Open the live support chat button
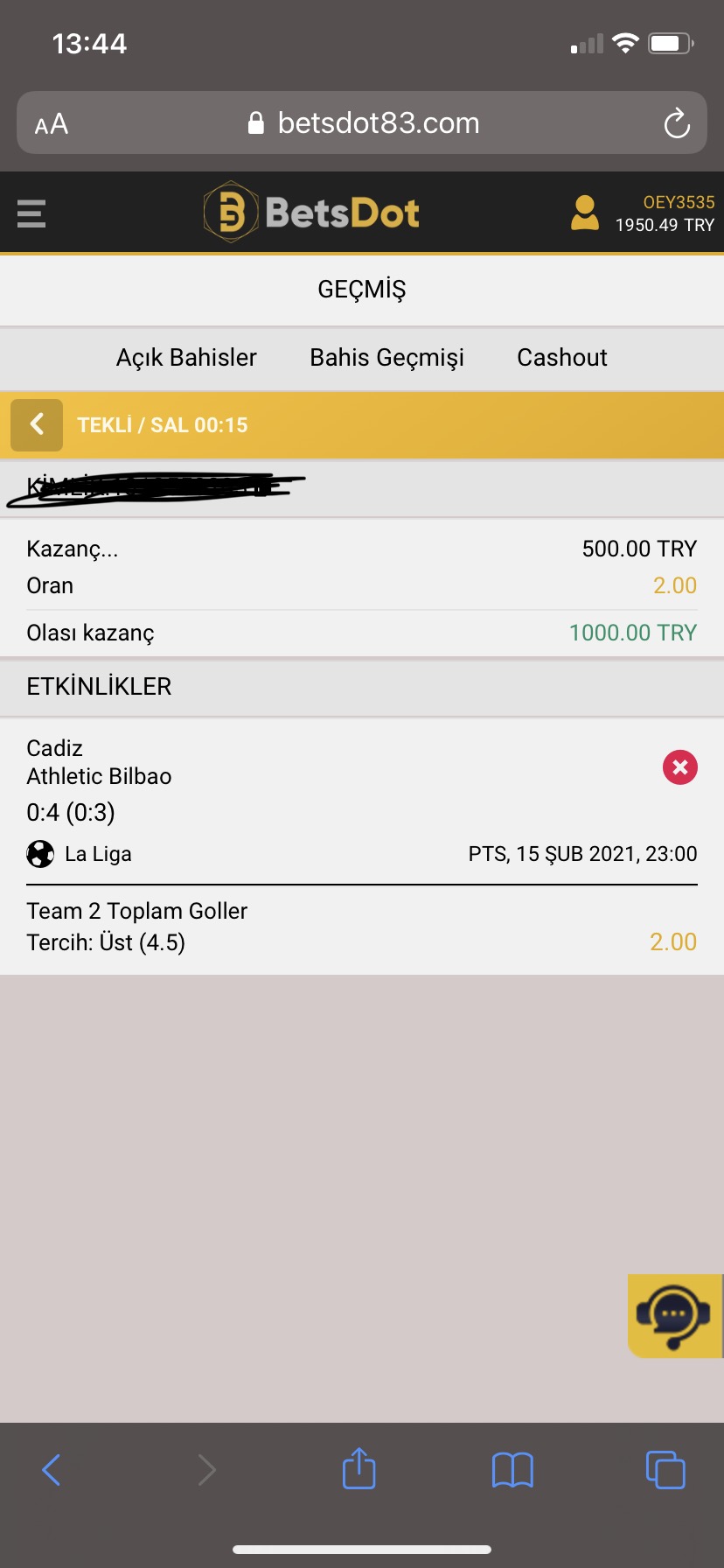This screenshot has height=1568, width=724. pyautogui.click(x=674, y=1316)
